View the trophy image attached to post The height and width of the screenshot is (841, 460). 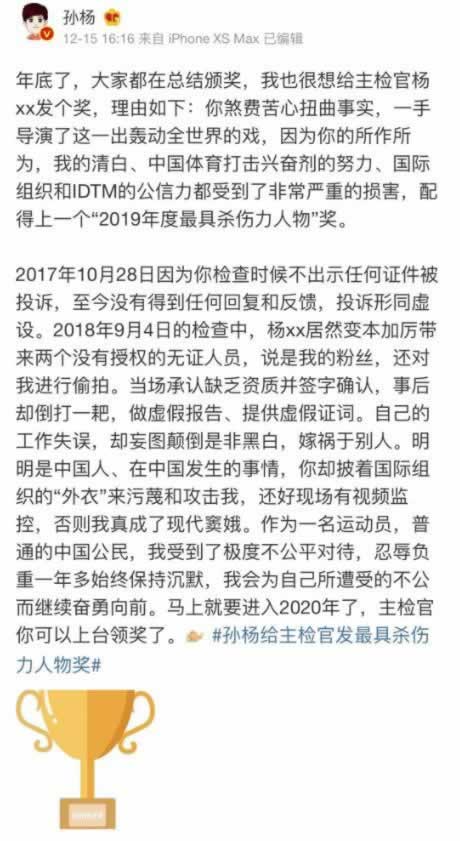[x=86, y=757]
